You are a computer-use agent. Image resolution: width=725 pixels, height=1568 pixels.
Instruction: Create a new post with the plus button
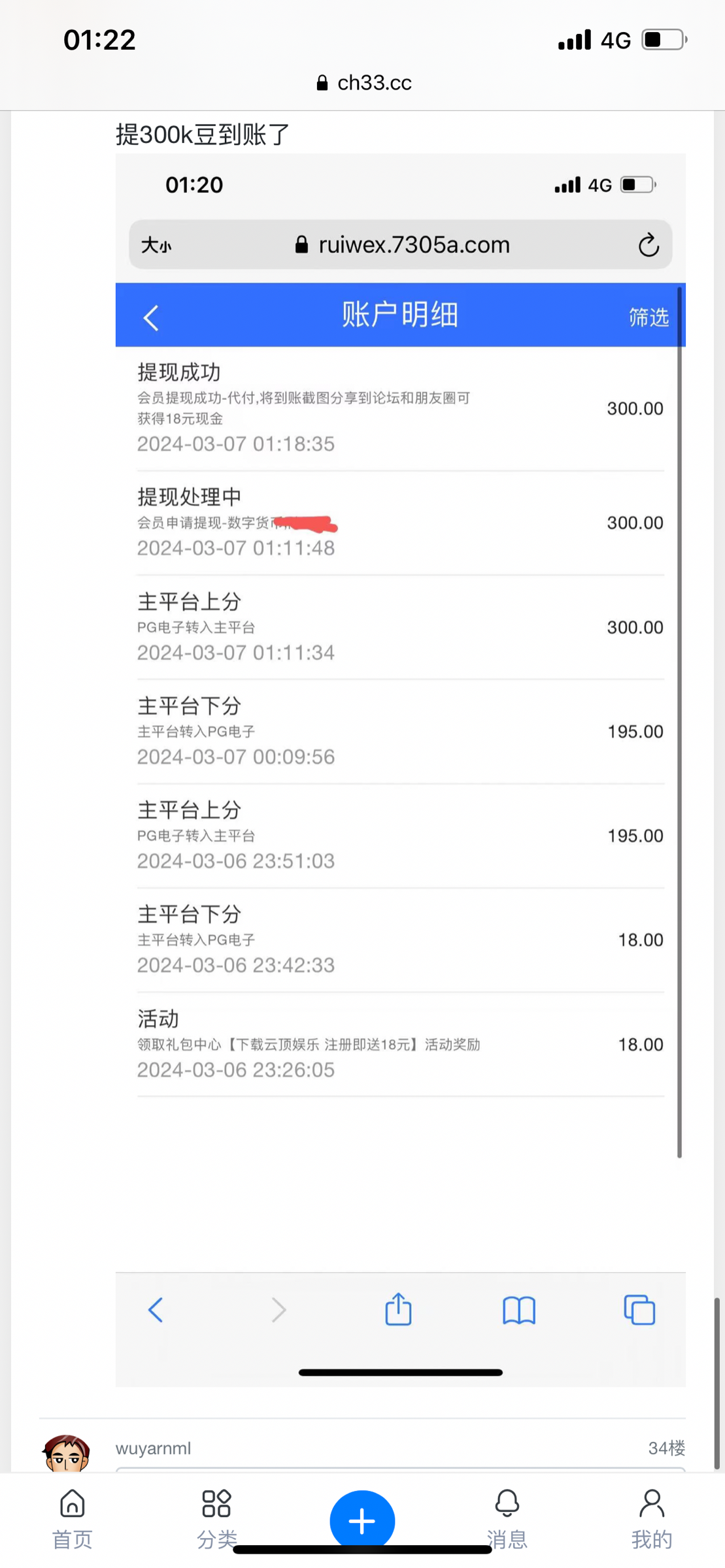[362, 1521]
